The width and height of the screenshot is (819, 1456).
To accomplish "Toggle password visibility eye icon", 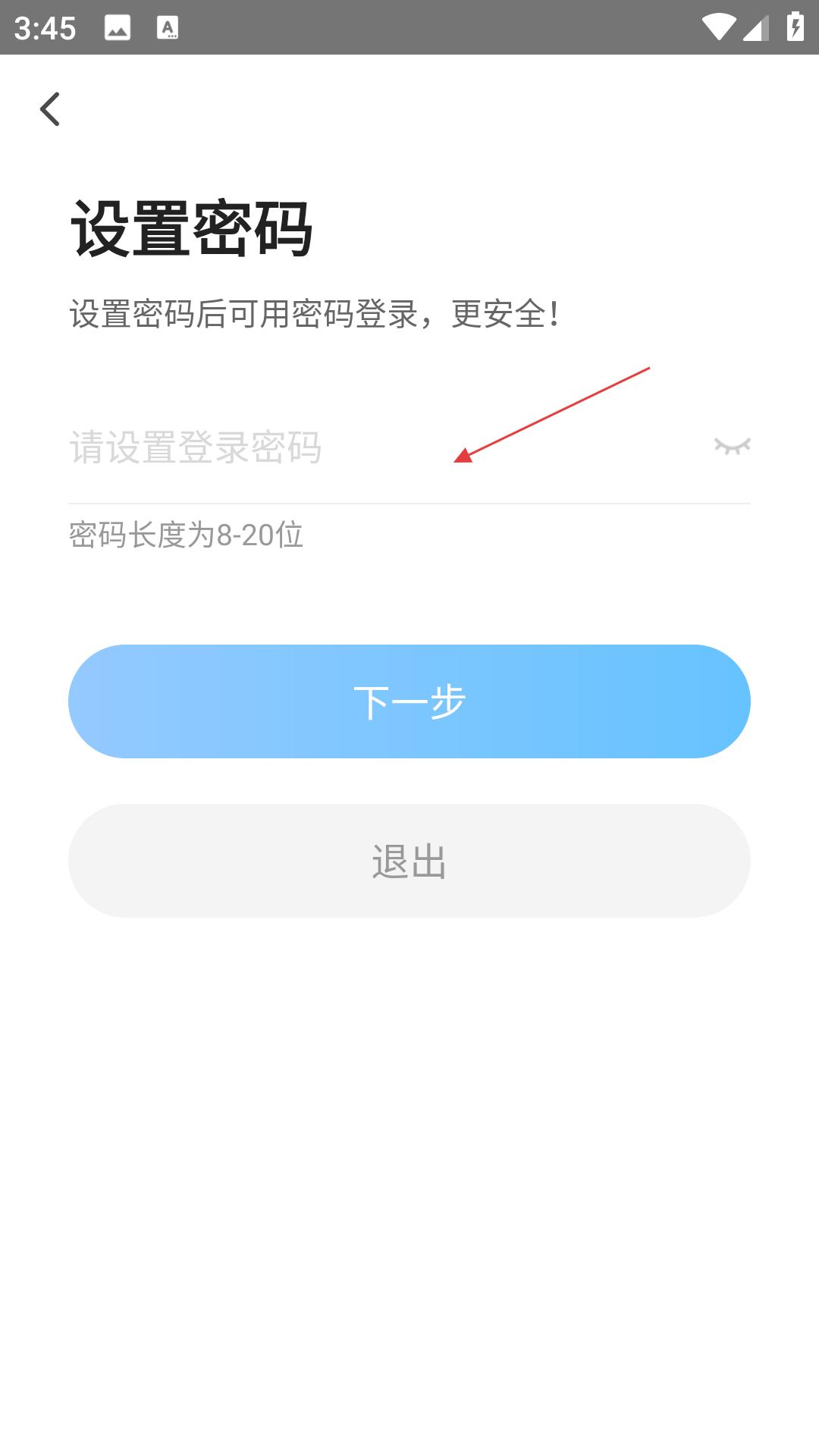I will click(x=732, y=446).
